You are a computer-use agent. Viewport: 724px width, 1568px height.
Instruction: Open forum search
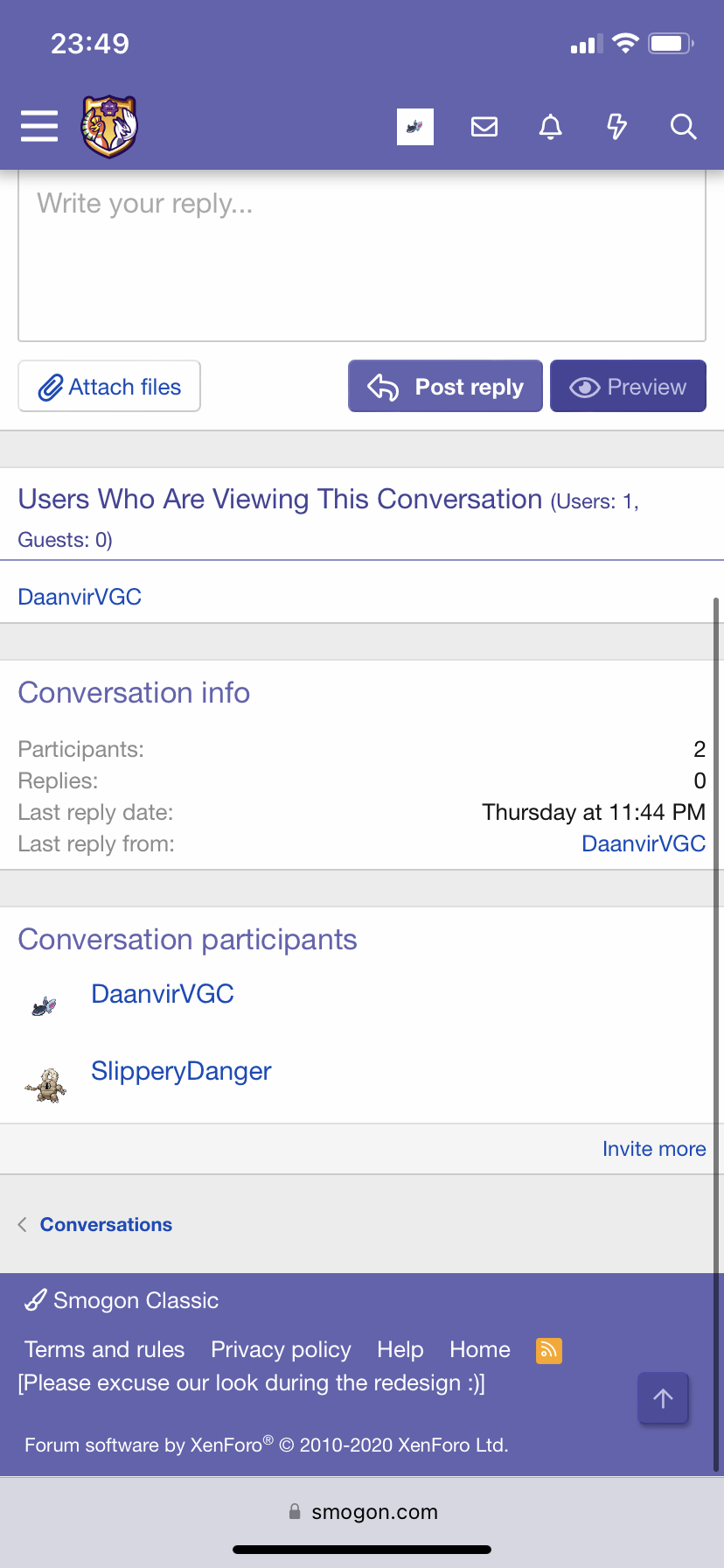(x=683, y=127)
